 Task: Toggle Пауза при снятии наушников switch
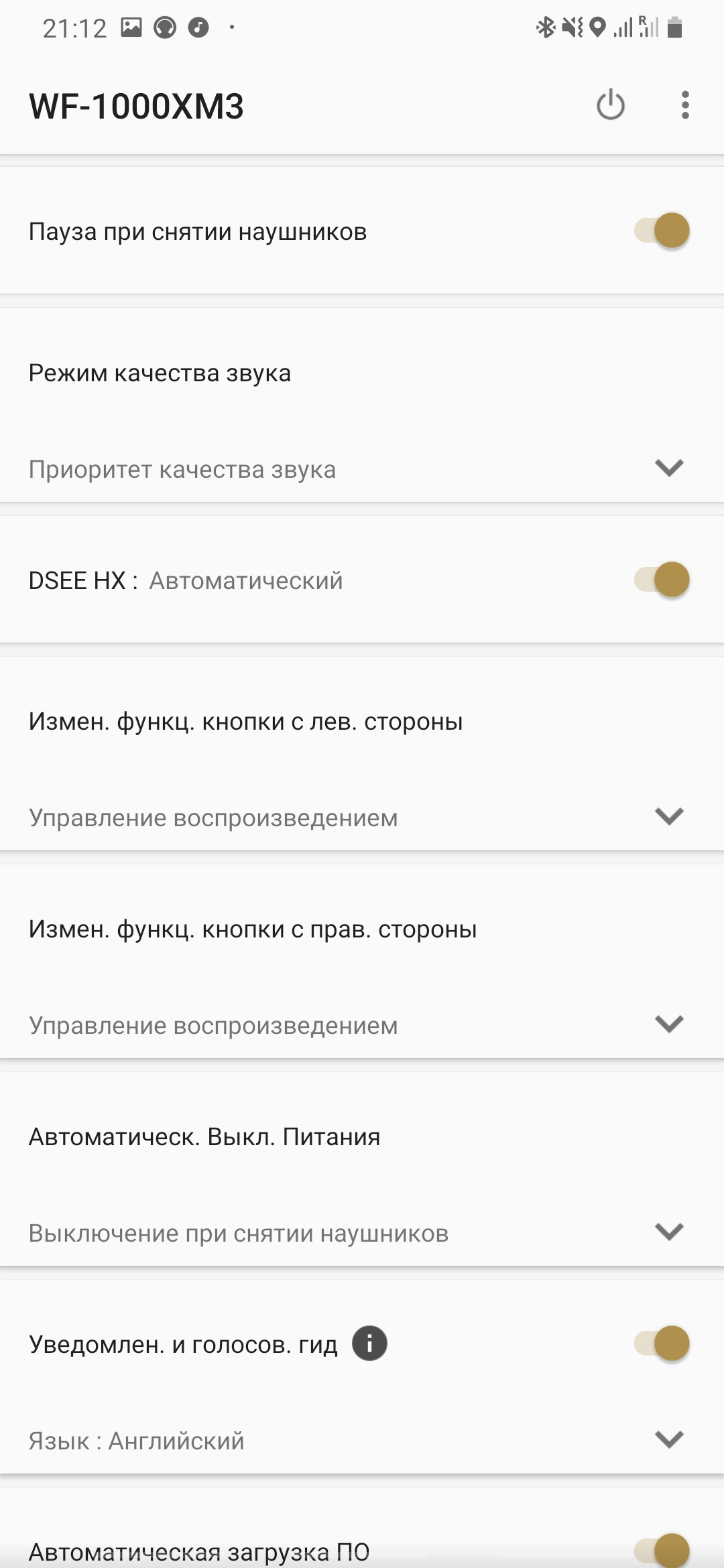662,231
